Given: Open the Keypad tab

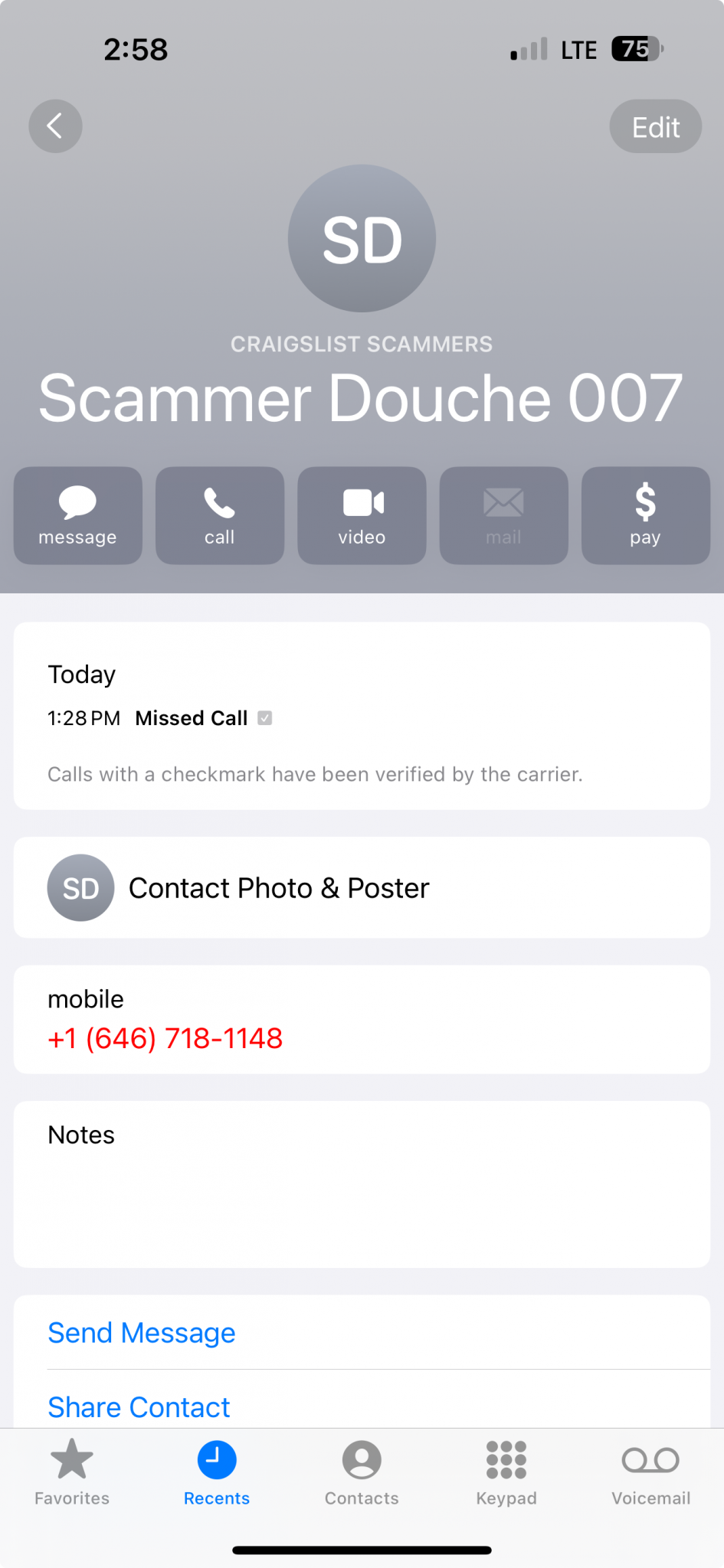Looking at the screenshot, I should tap(506, 1472).
